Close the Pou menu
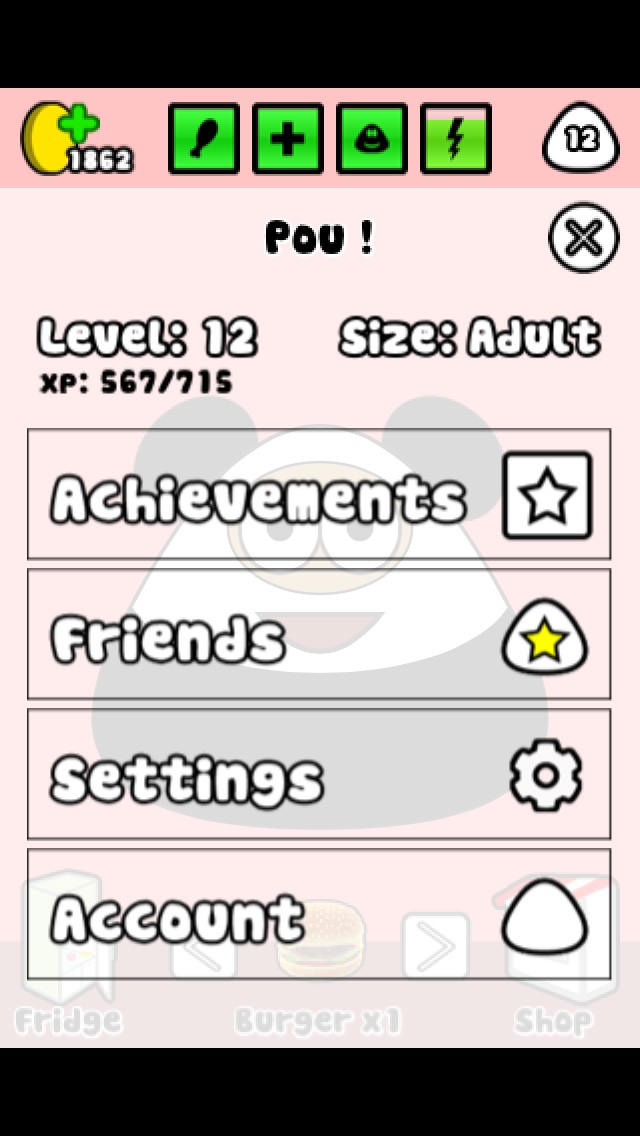The image size is (640, 1136). pyautogui.click(x=583, y=237)
